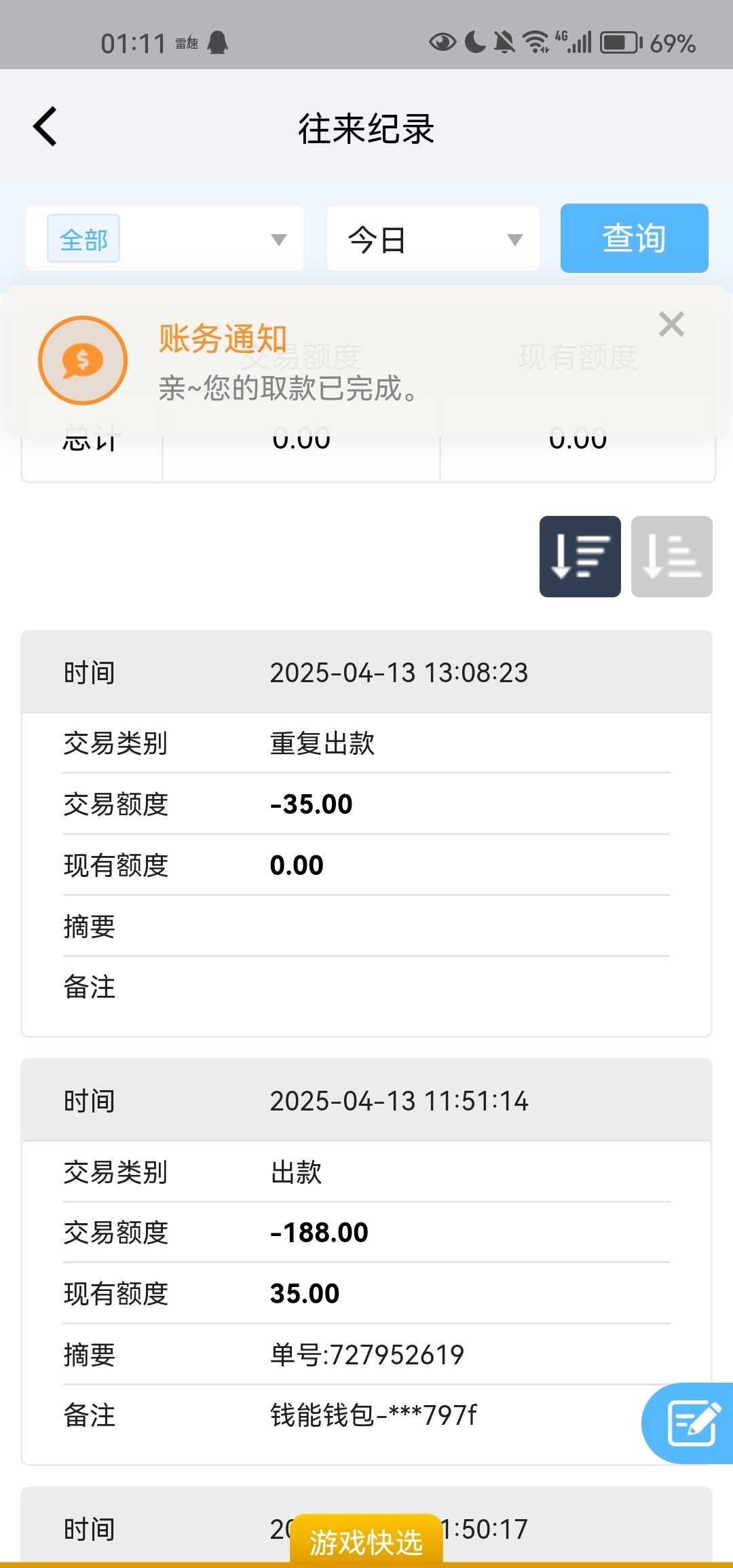
Task: Go back using the top-left arrow
Action: (x=45, y=126)
